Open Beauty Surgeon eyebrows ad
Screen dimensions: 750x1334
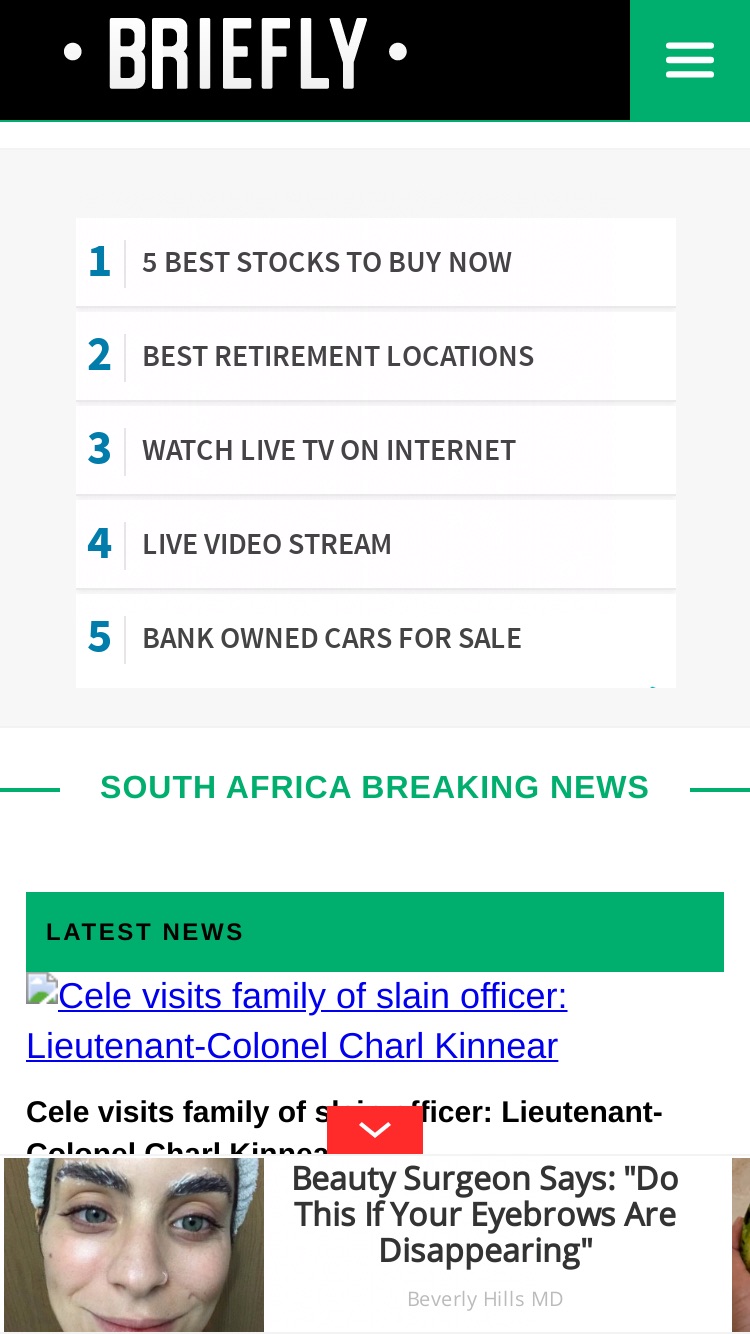[368, 1244]
